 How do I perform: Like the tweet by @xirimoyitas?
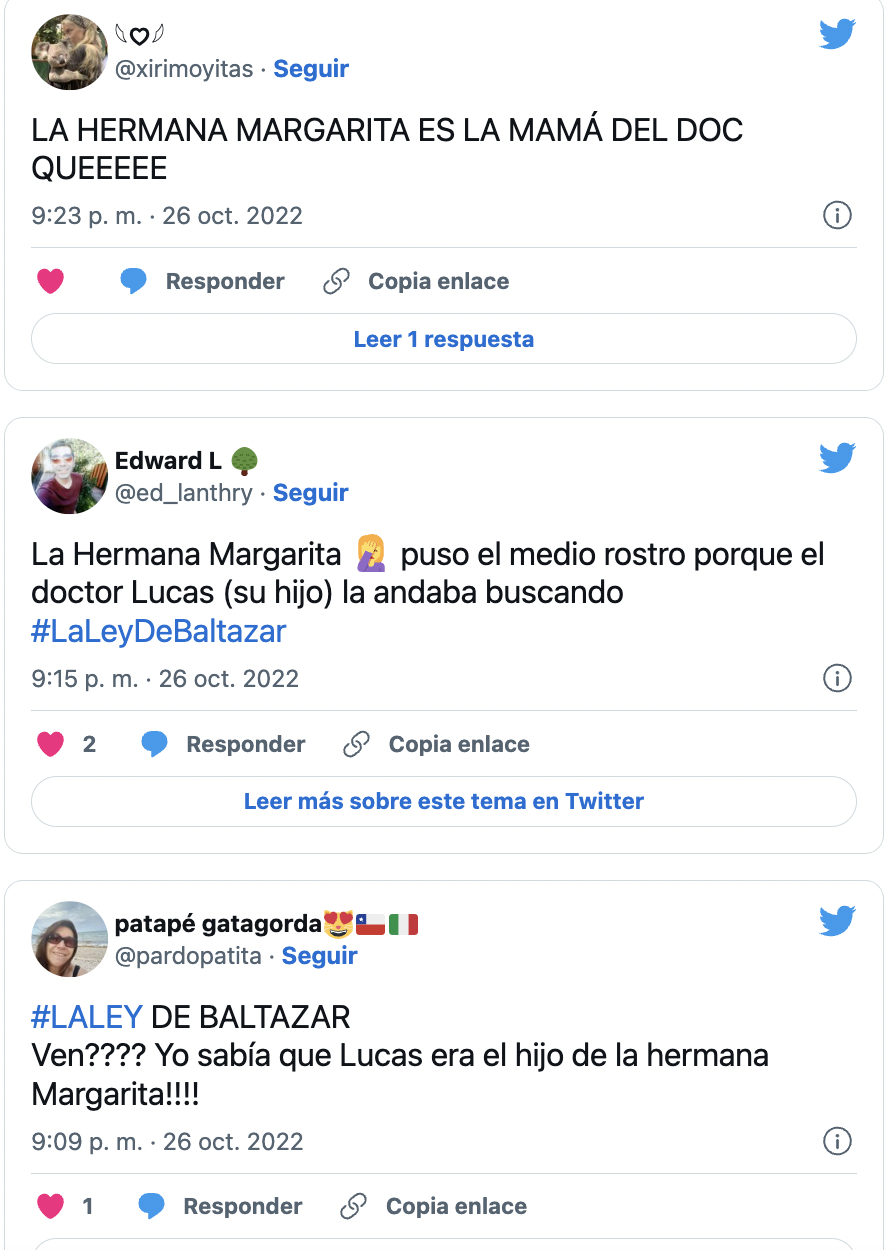(x=51, y=282)
